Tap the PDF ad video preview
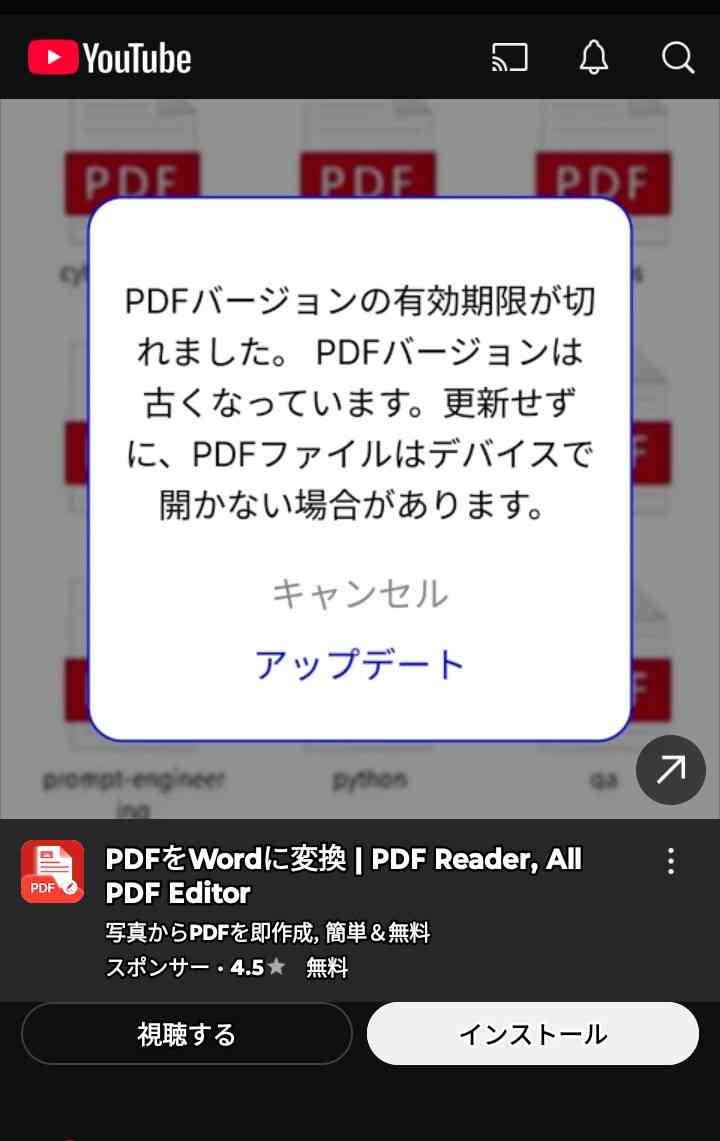 point(360,460)
